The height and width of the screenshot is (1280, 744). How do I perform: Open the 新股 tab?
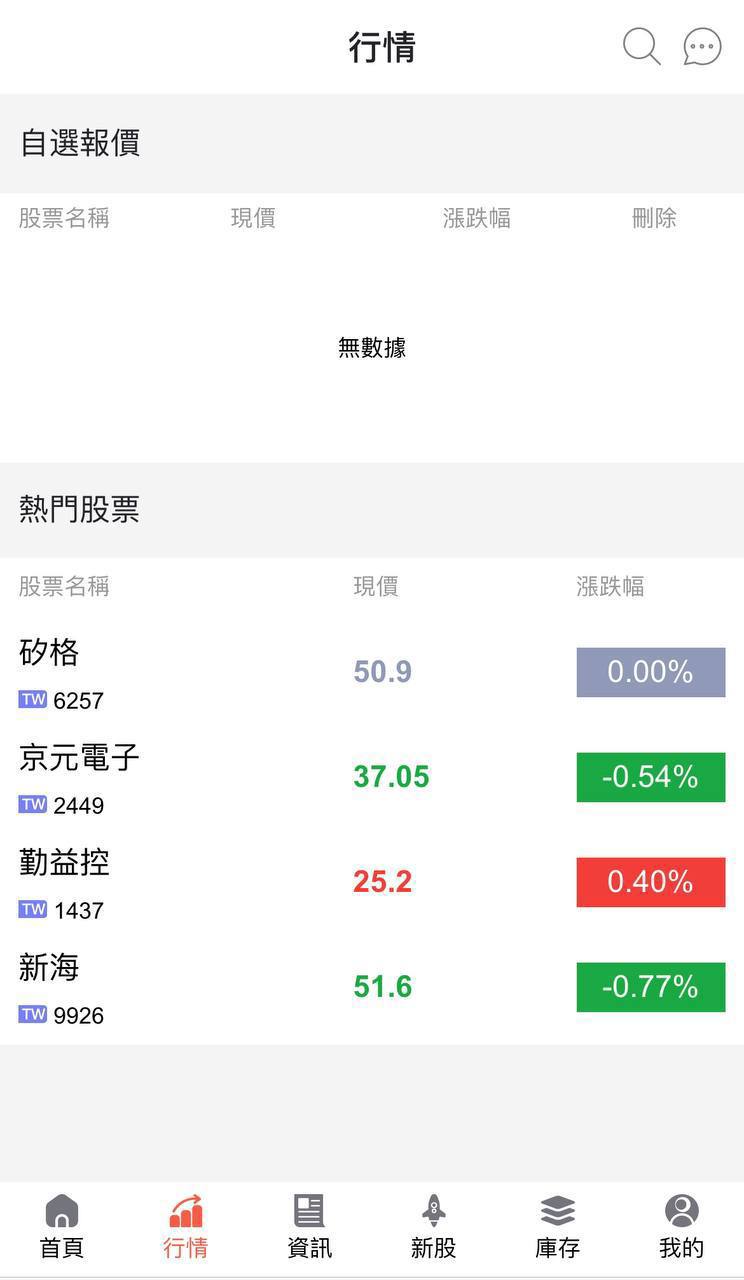click(x=433, y=1226)
